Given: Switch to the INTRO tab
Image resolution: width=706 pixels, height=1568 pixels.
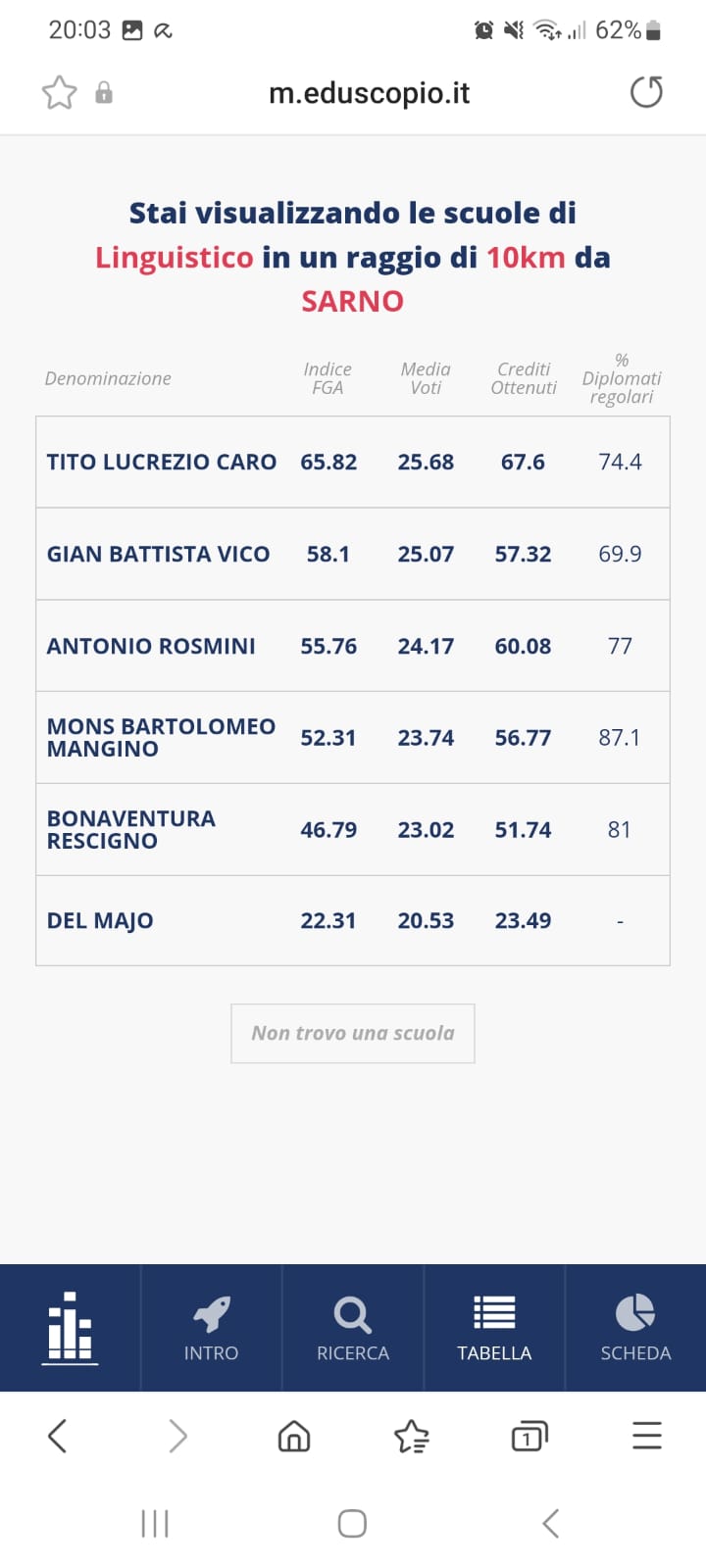Looking at the screenshot, I should pos(212,1328).
